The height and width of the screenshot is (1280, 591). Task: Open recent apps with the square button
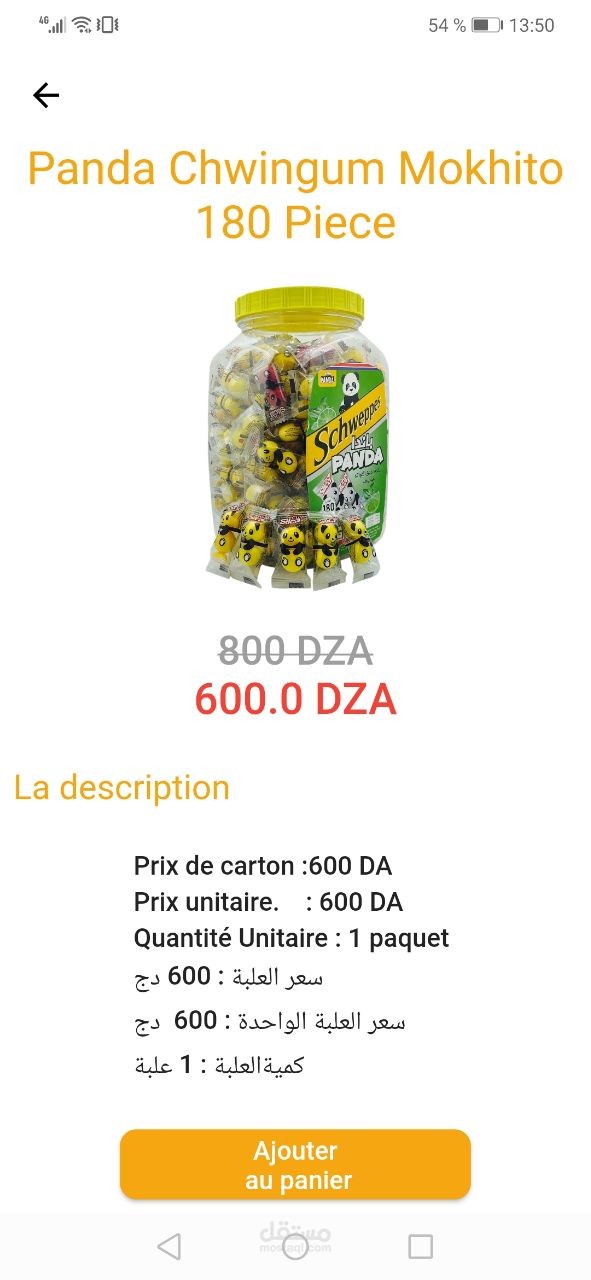point(421,1246)
